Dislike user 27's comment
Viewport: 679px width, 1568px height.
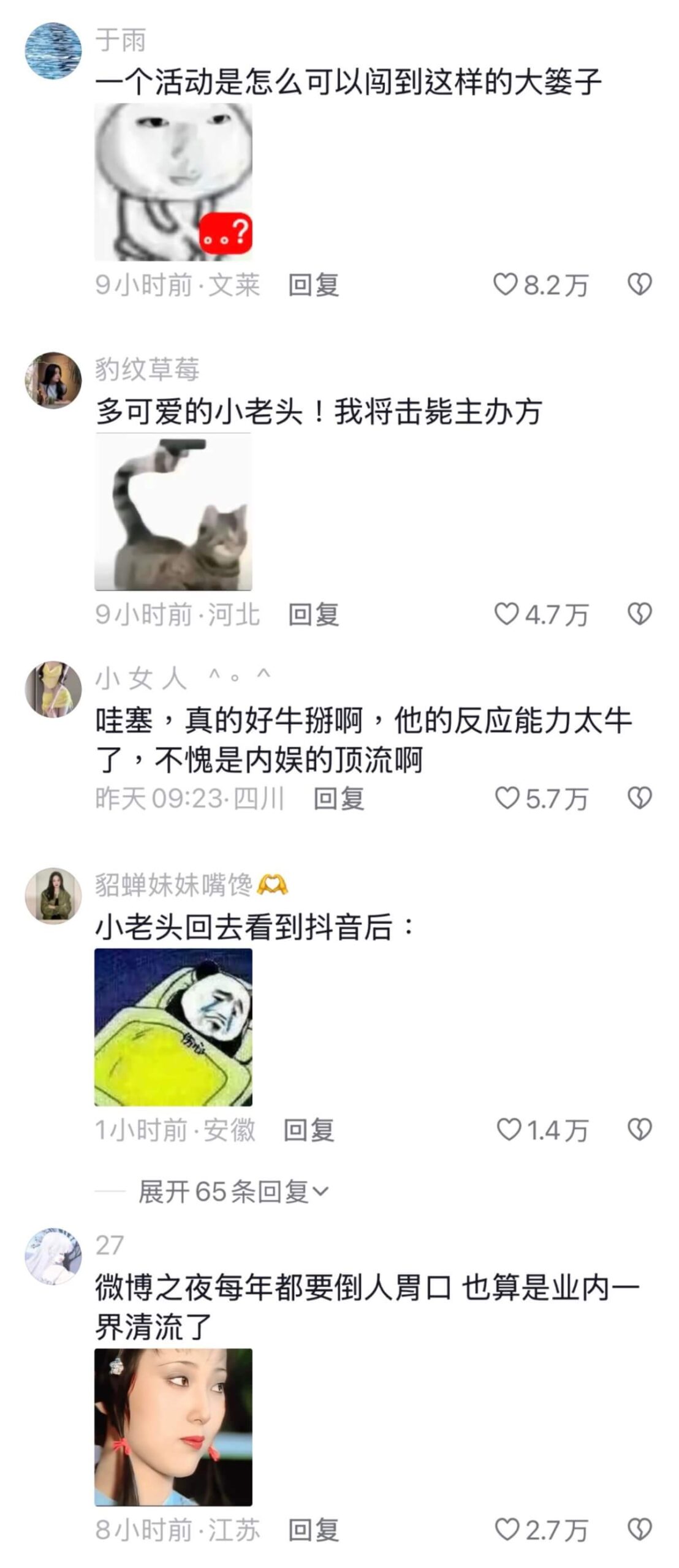click(640, 1529)
